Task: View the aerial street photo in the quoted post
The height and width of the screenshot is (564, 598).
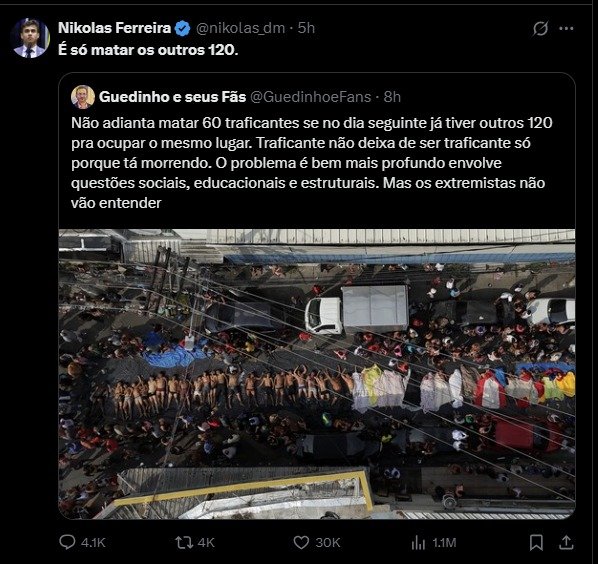Action: pos(317,374)
